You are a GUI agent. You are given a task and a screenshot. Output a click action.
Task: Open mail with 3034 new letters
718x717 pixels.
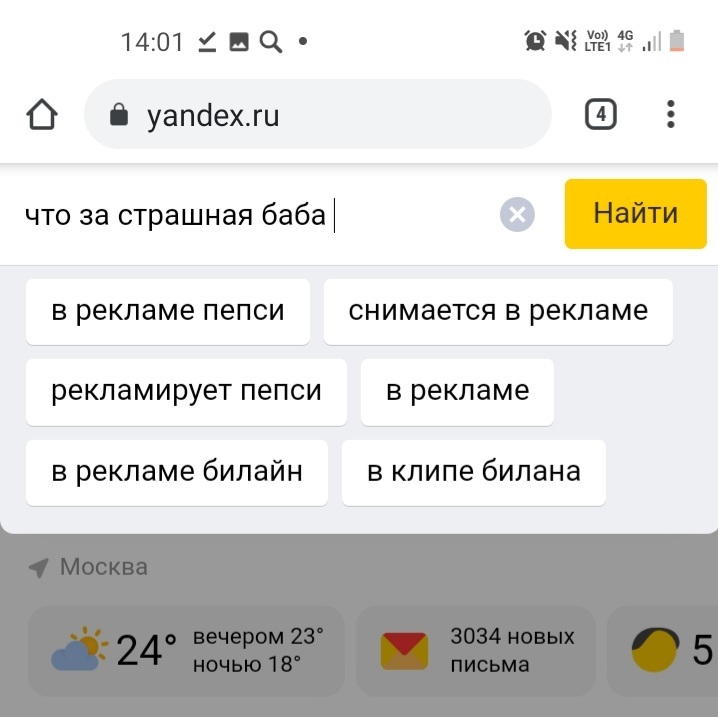(x=476, y=651)
